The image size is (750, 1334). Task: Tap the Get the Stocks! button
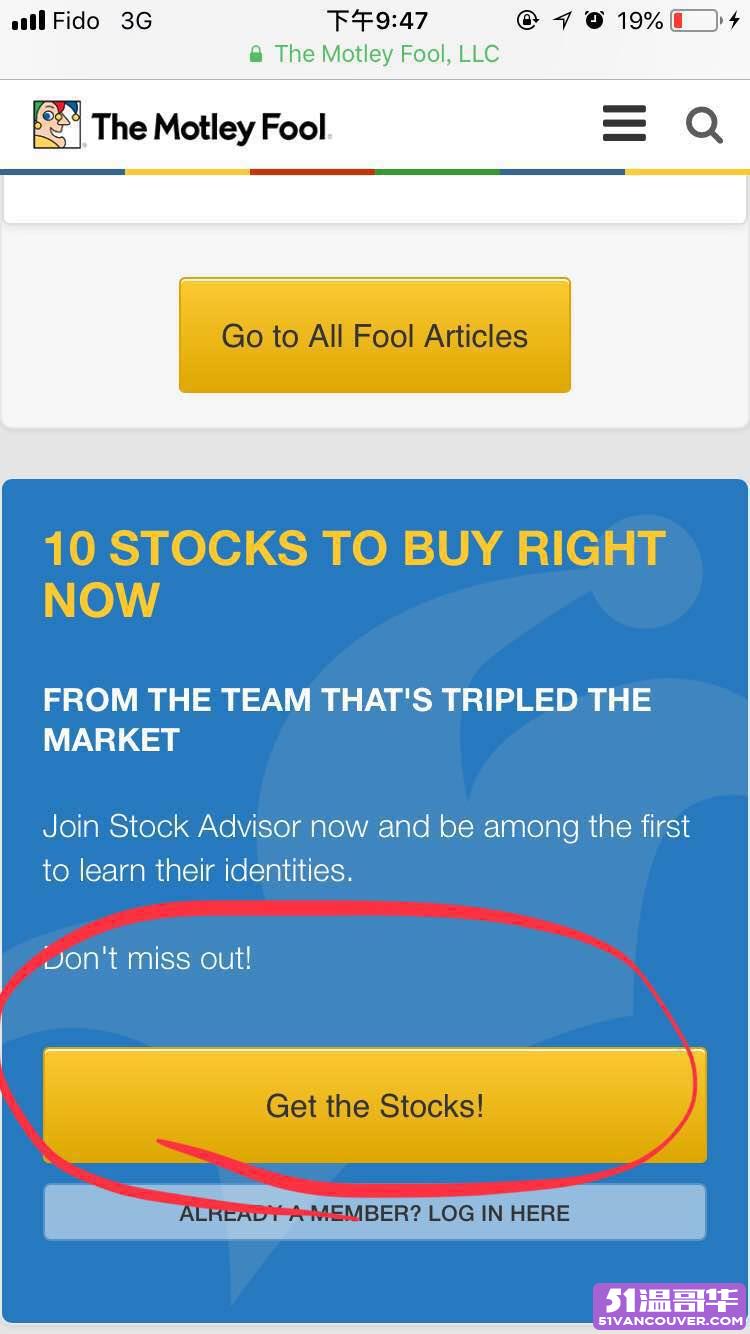375,1105
